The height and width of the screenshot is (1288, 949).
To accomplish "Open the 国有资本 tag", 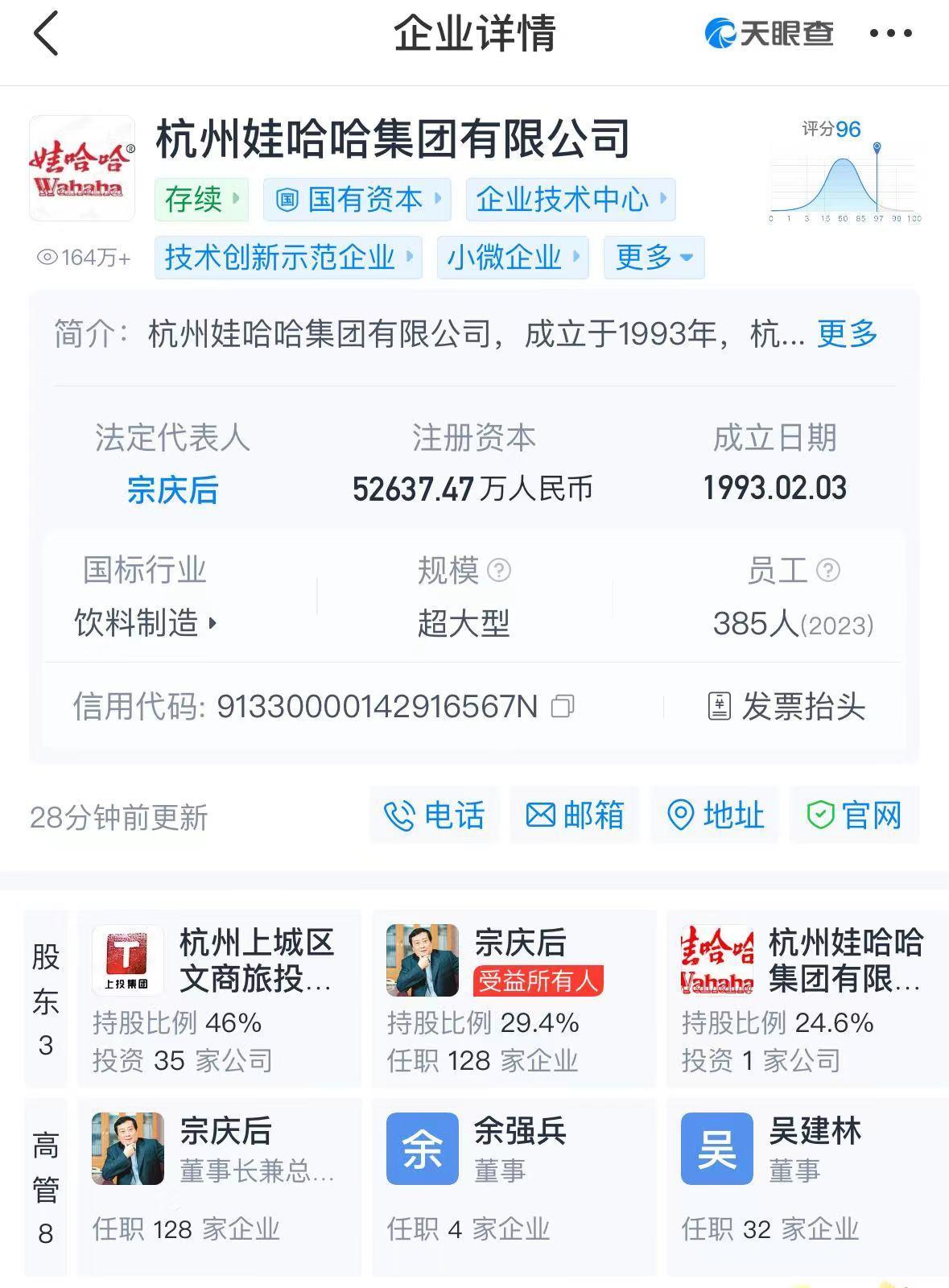I will 357,200.
